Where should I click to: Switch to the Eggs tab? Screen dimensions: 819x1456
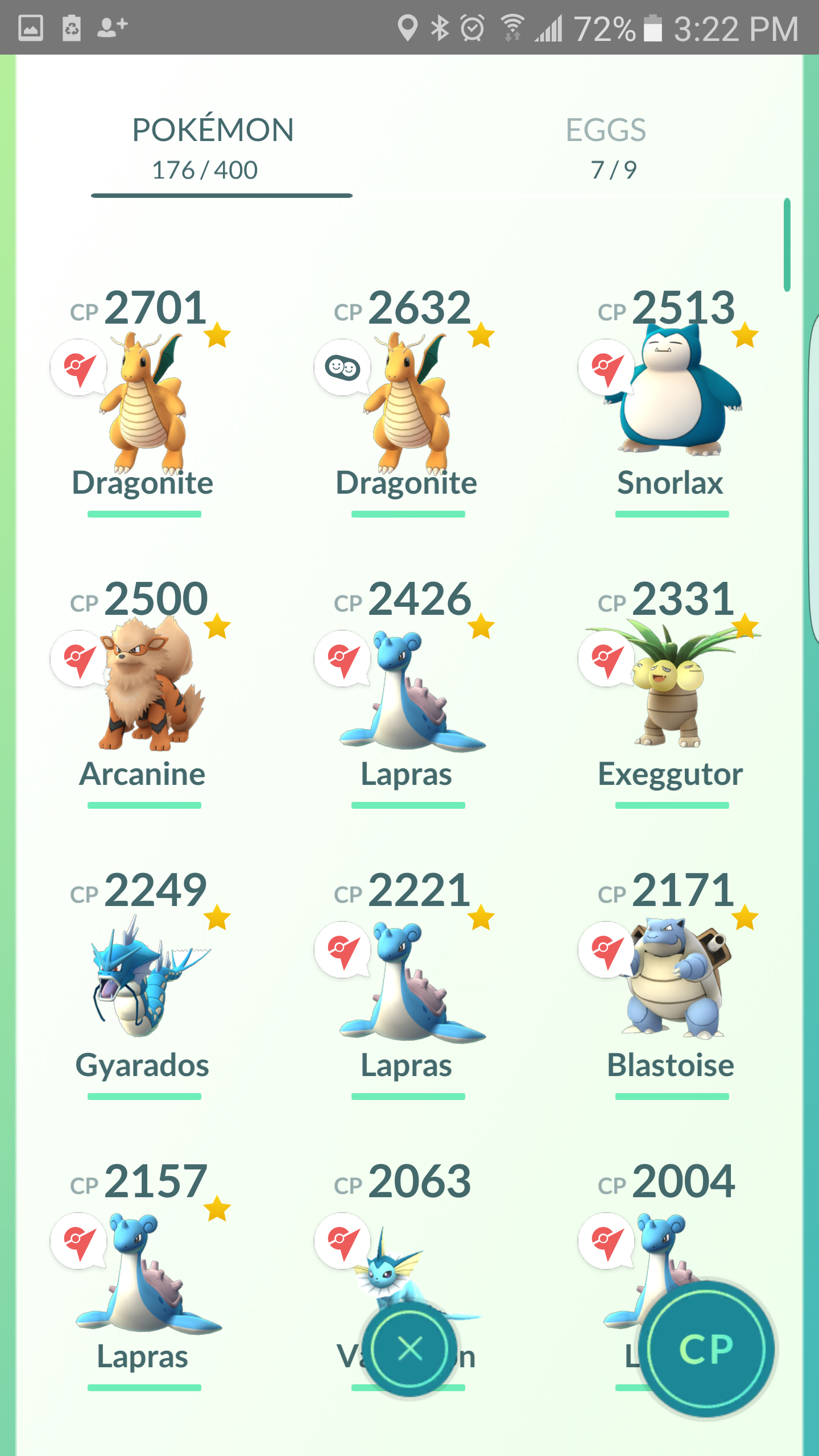tap(606, 148)
